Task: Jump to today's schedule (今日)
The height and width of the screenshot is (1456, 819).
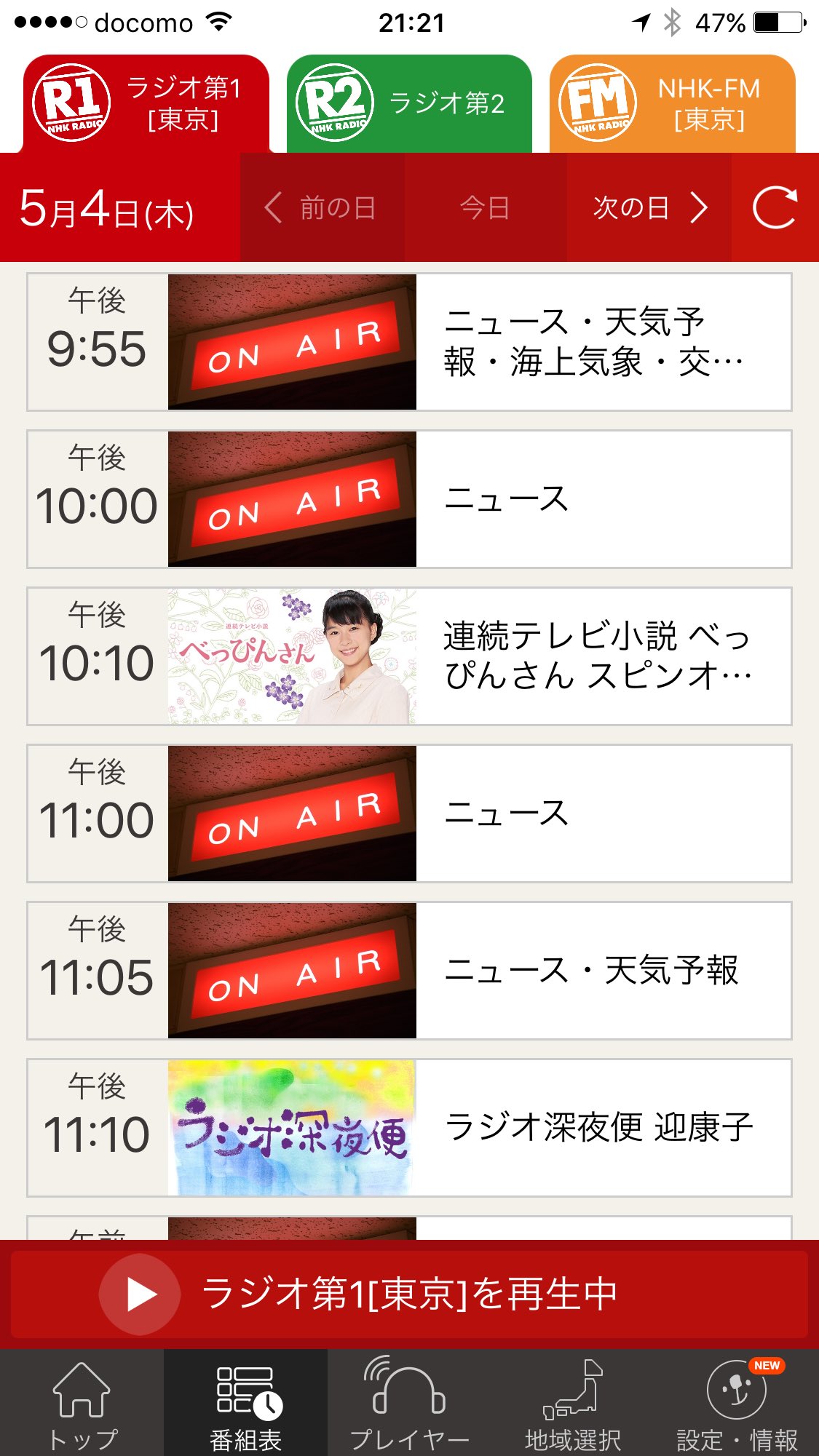Action: click(486, 208)
